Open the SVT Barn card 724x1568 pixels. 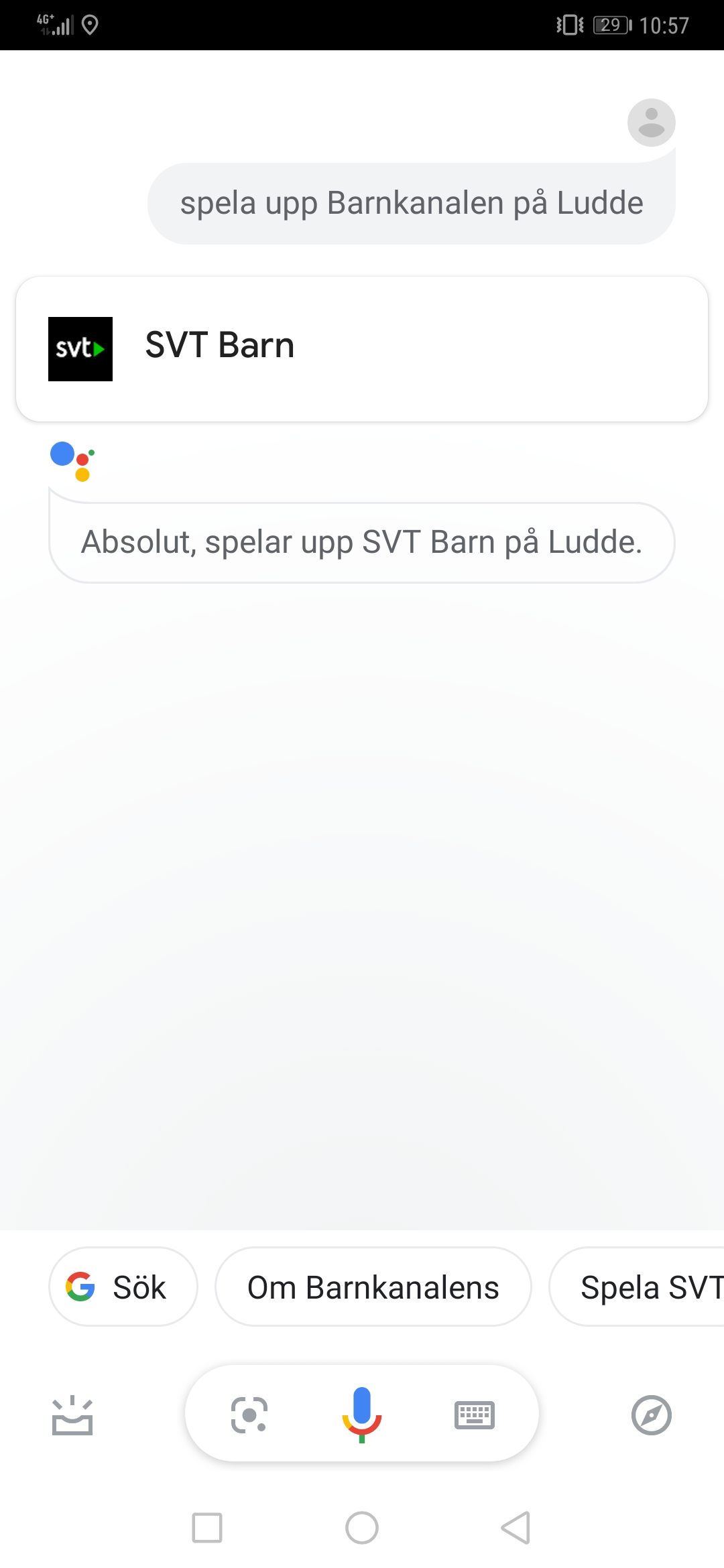point(362,348)
